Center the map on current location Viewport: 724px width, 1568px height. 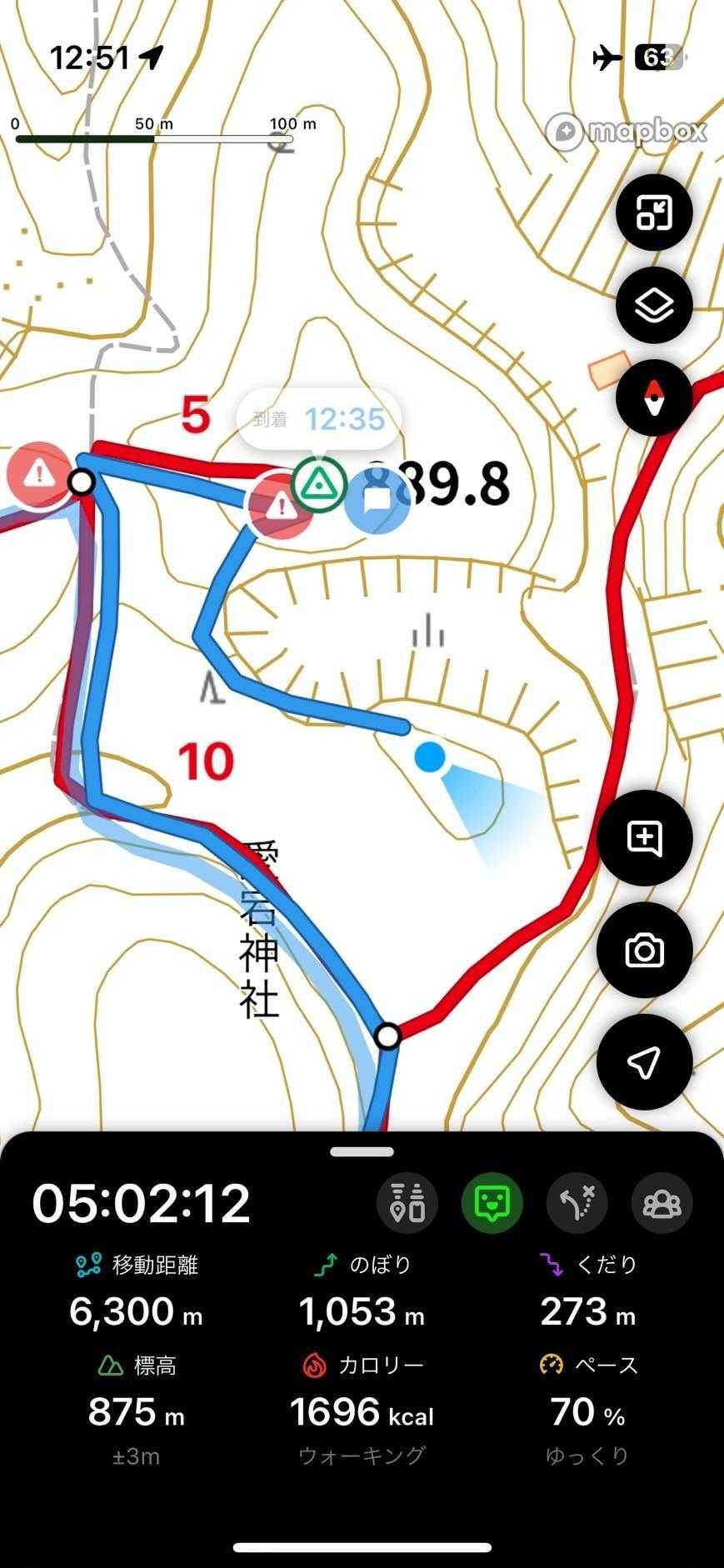click(644, 1061)
